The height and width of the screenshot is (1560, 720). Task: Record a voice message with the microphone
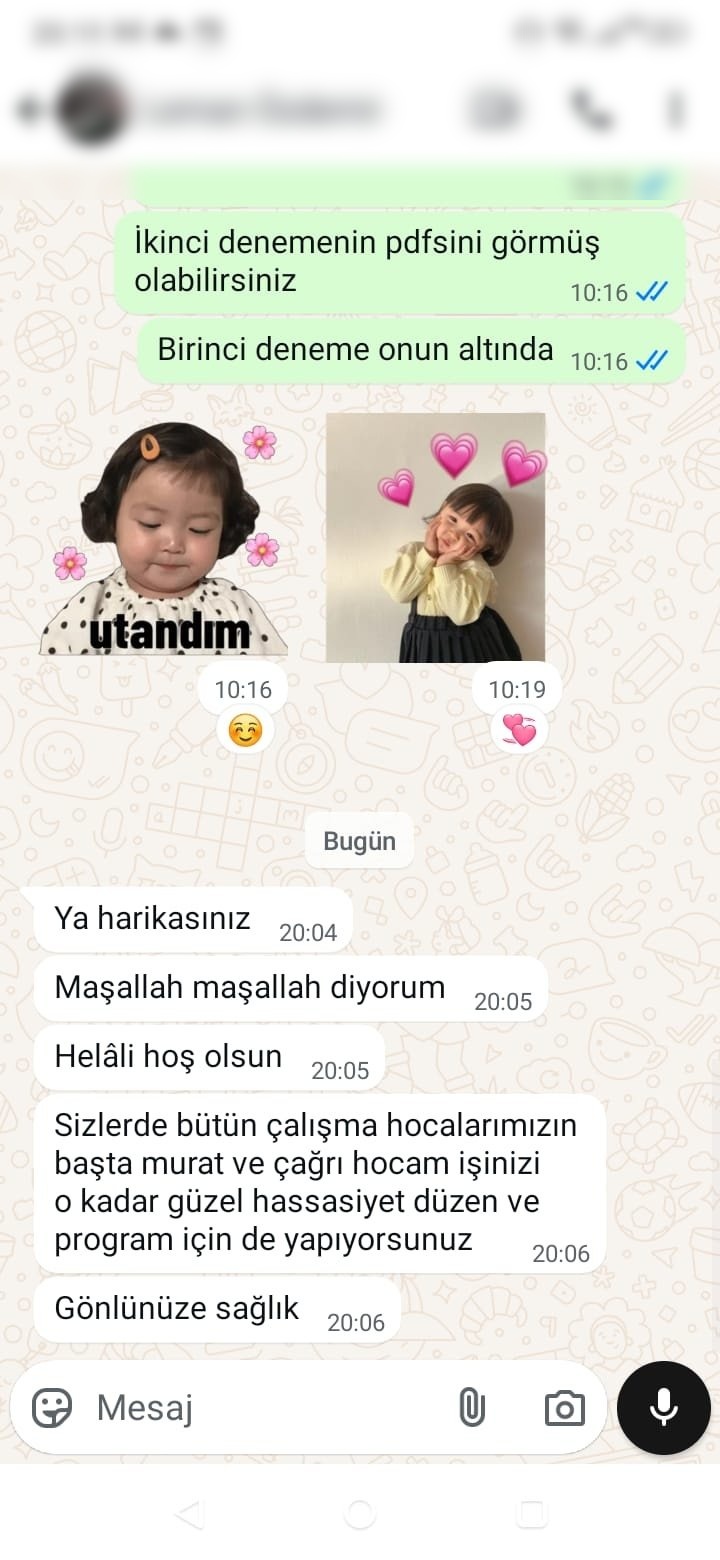[x=664, y=1408]
